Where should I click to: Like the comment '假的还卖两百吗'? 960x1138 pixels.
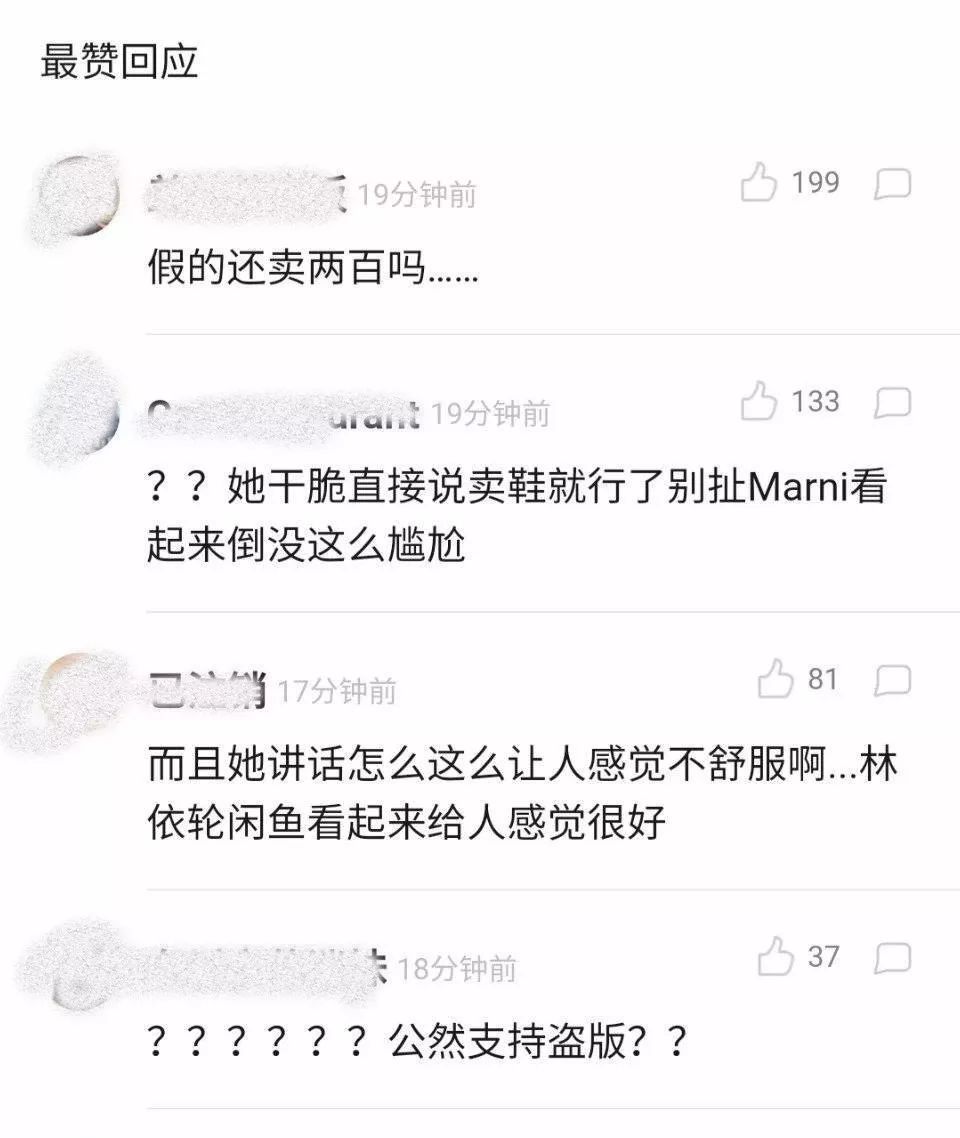759,183
